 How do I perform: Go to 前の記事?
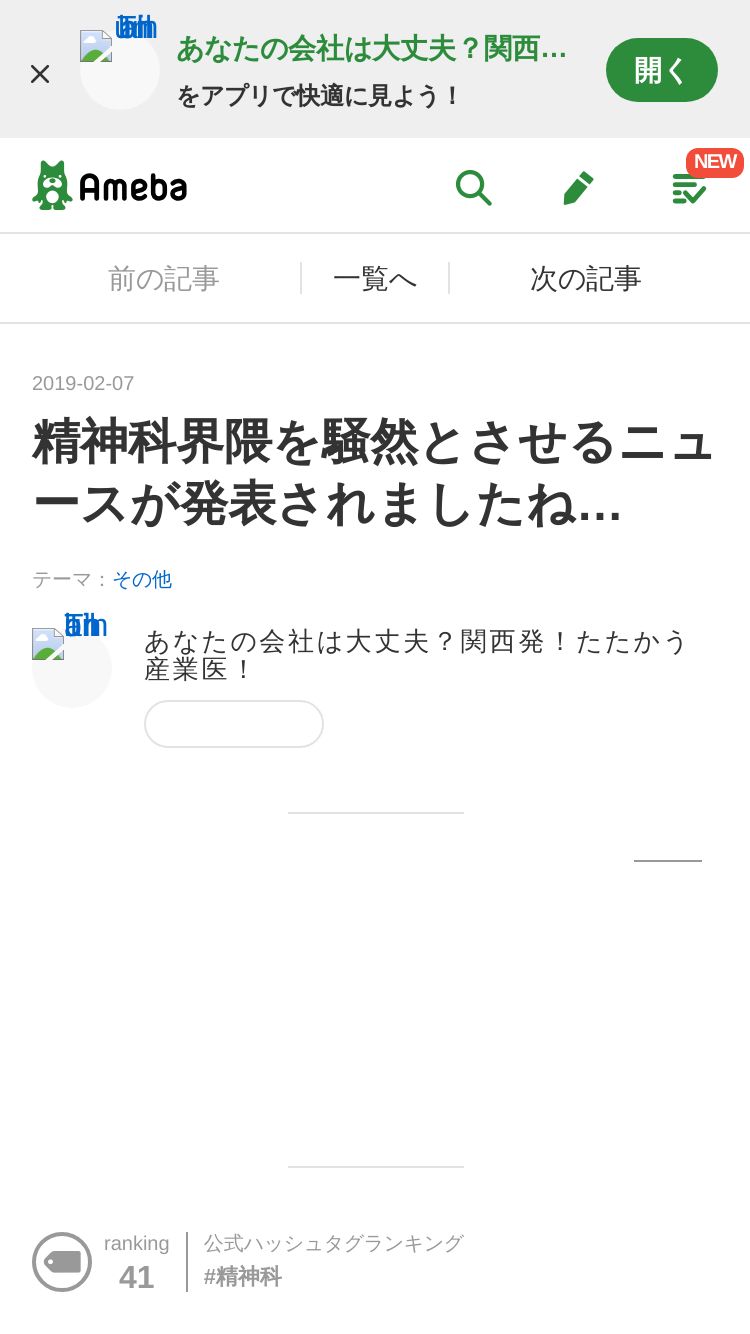(164, 278)
